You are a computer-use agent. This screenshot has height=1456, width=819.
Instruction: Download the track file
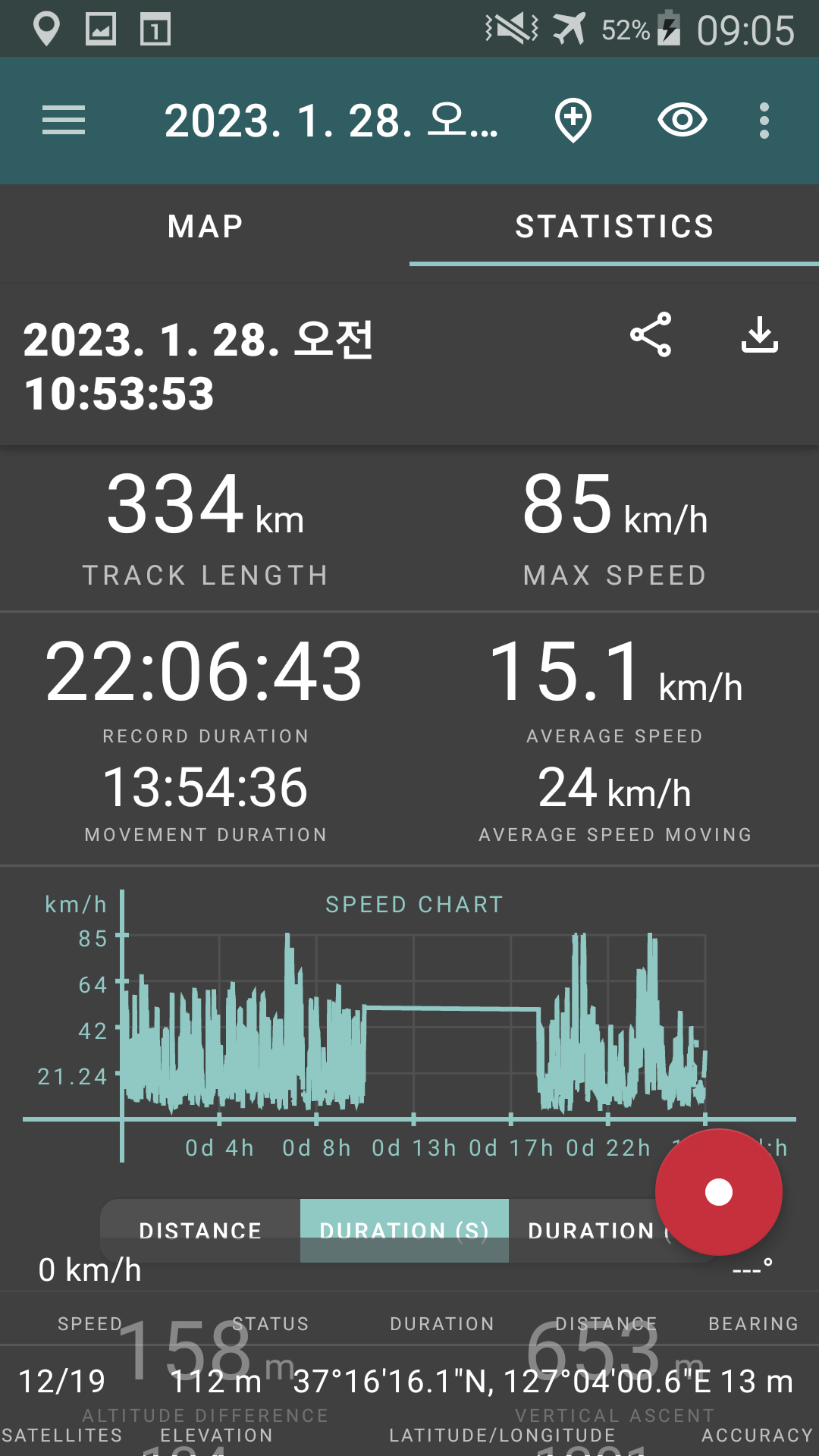coord(760,334)
